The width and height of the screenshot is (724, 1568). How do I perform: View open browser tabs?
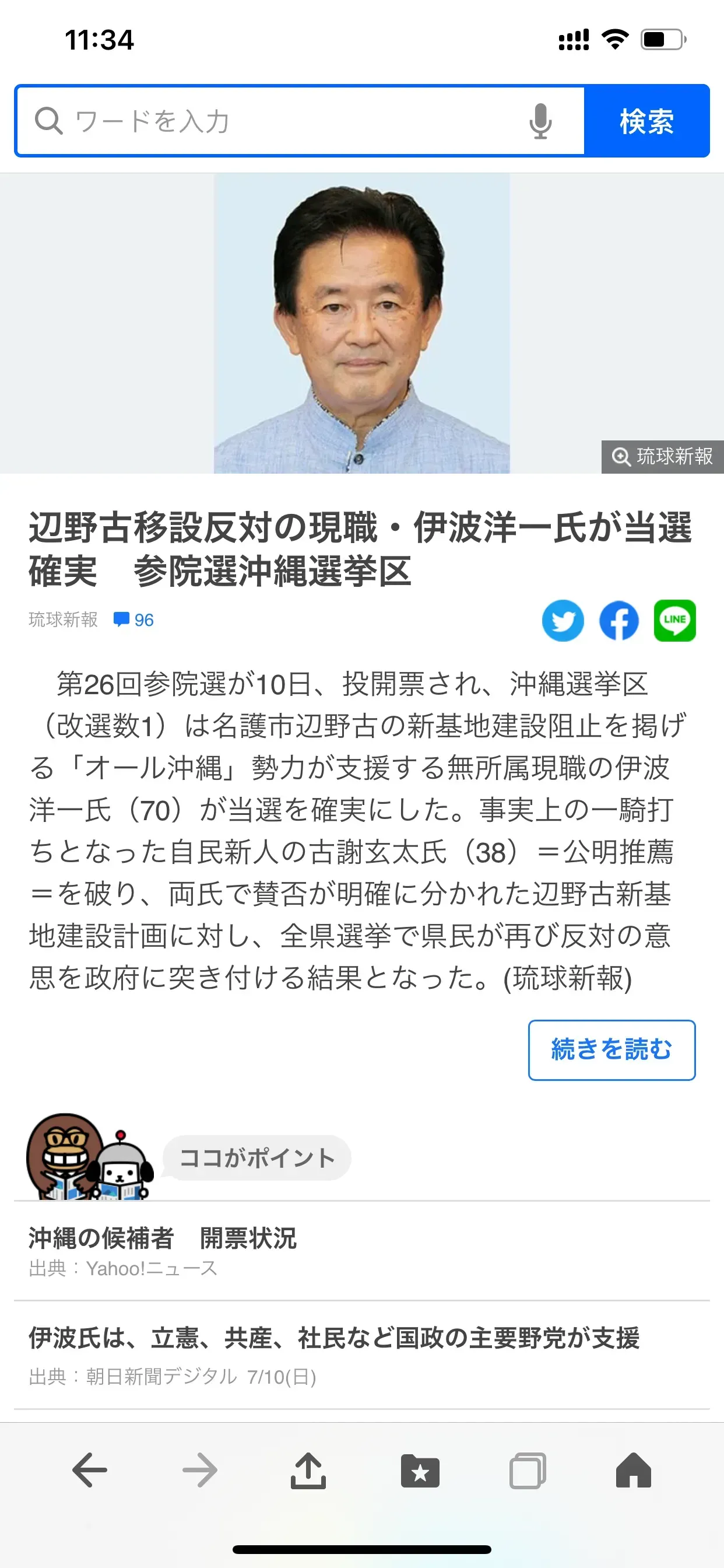click(x=527, y=1471)
